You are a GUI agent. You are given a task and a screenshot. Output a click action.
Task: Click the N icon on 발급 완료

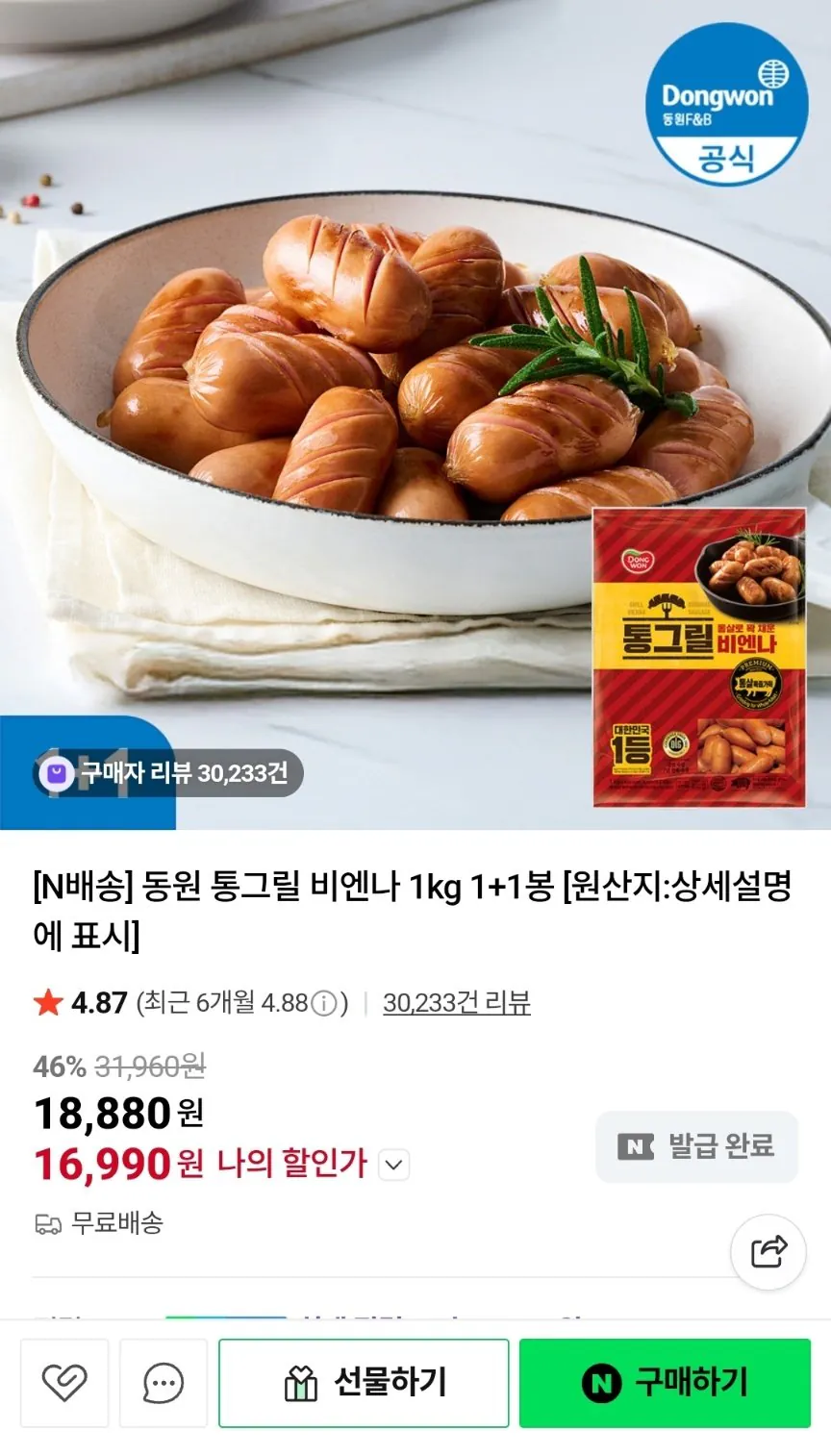tap(634, 1145)
